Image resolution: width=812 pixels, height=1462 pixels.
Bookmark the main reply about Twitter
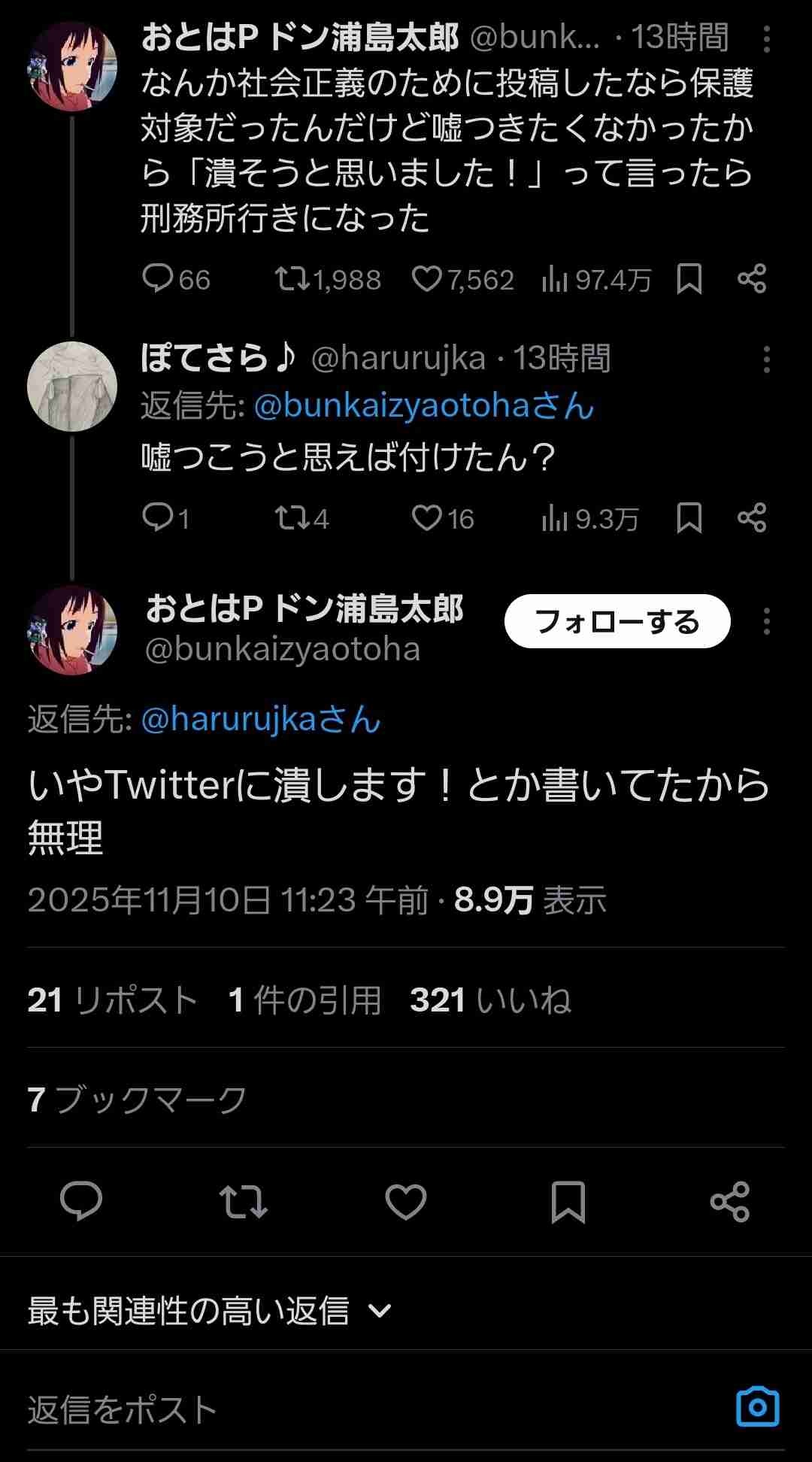tap(568, 1201)
